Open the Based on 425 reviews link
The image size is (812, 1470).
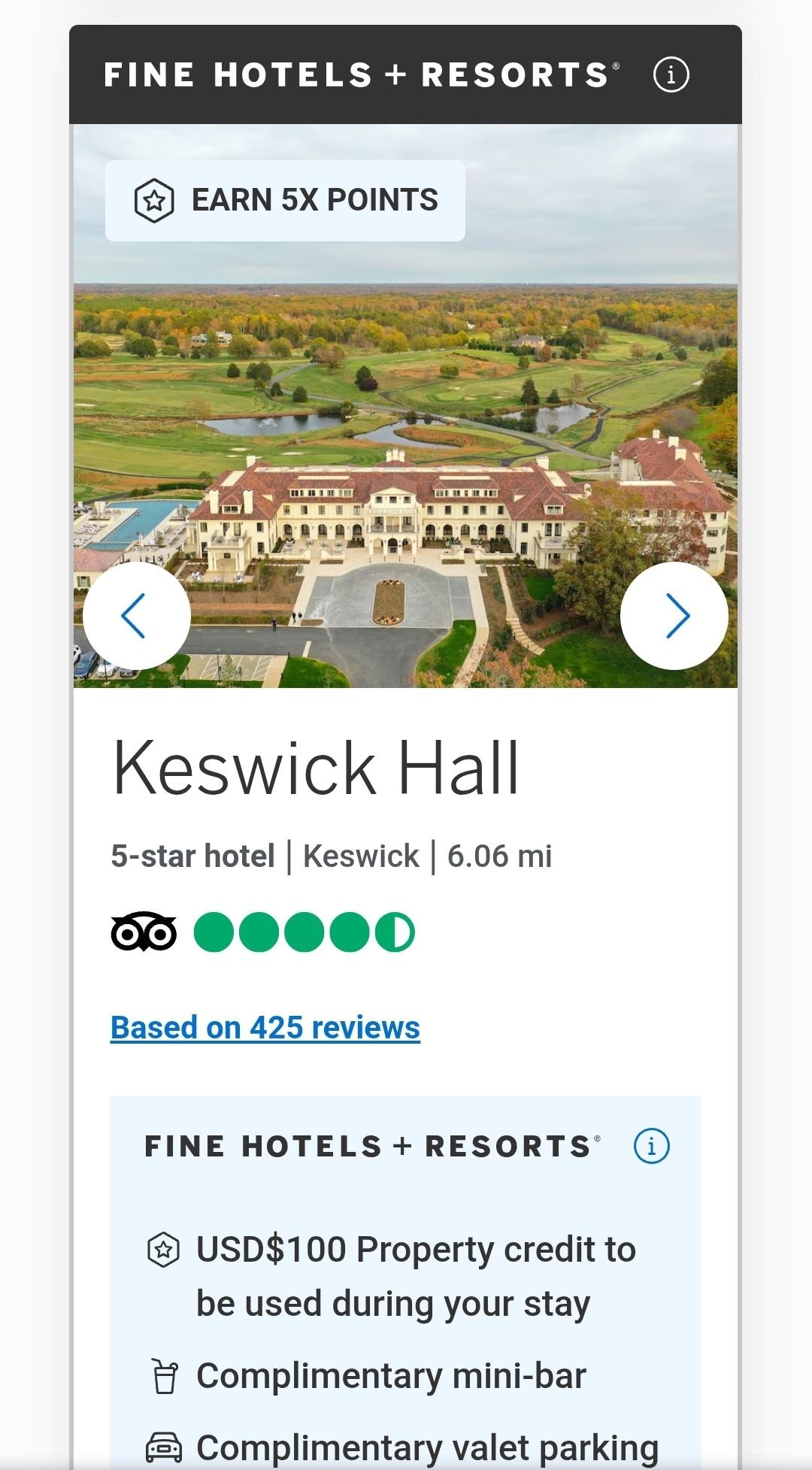(x=264, y=1026)
